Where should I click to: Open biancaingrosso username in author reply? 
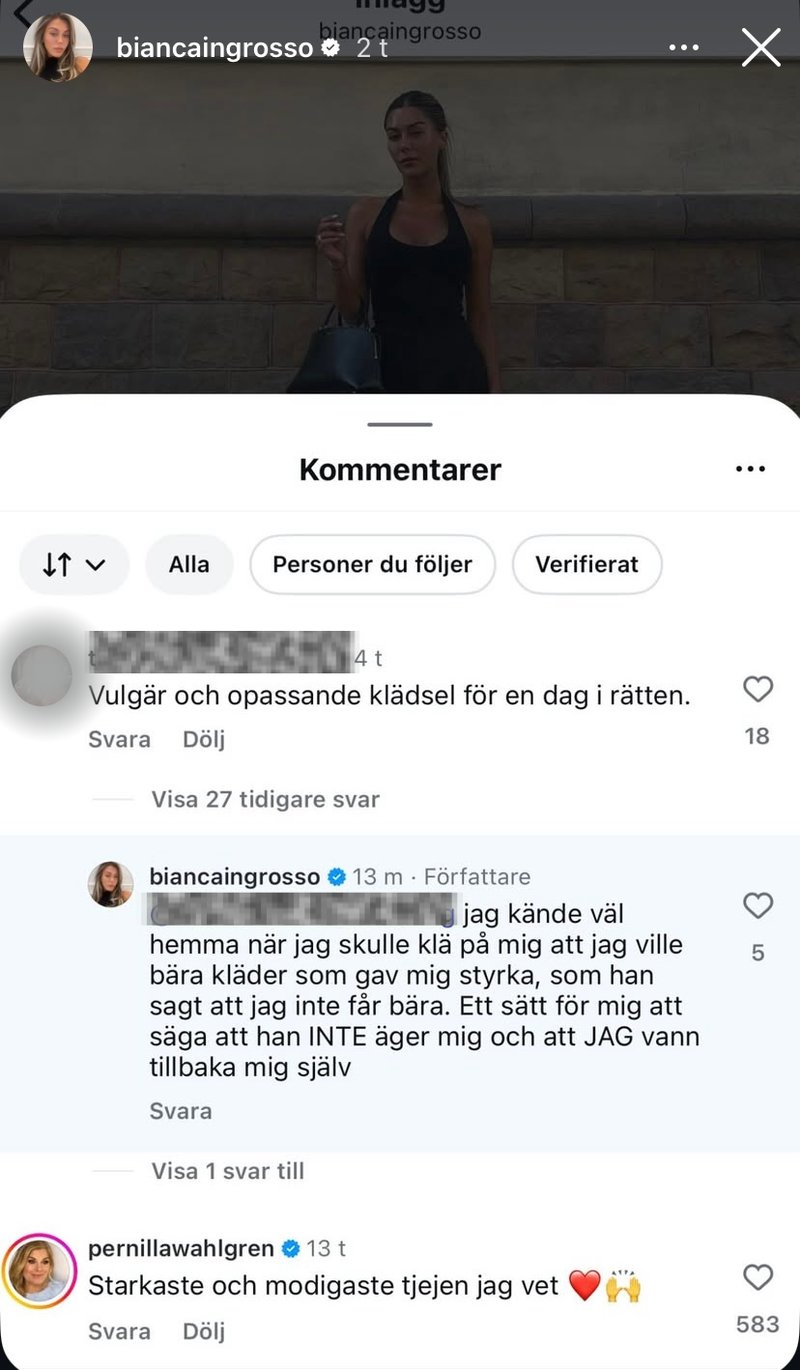pos(234,877)
